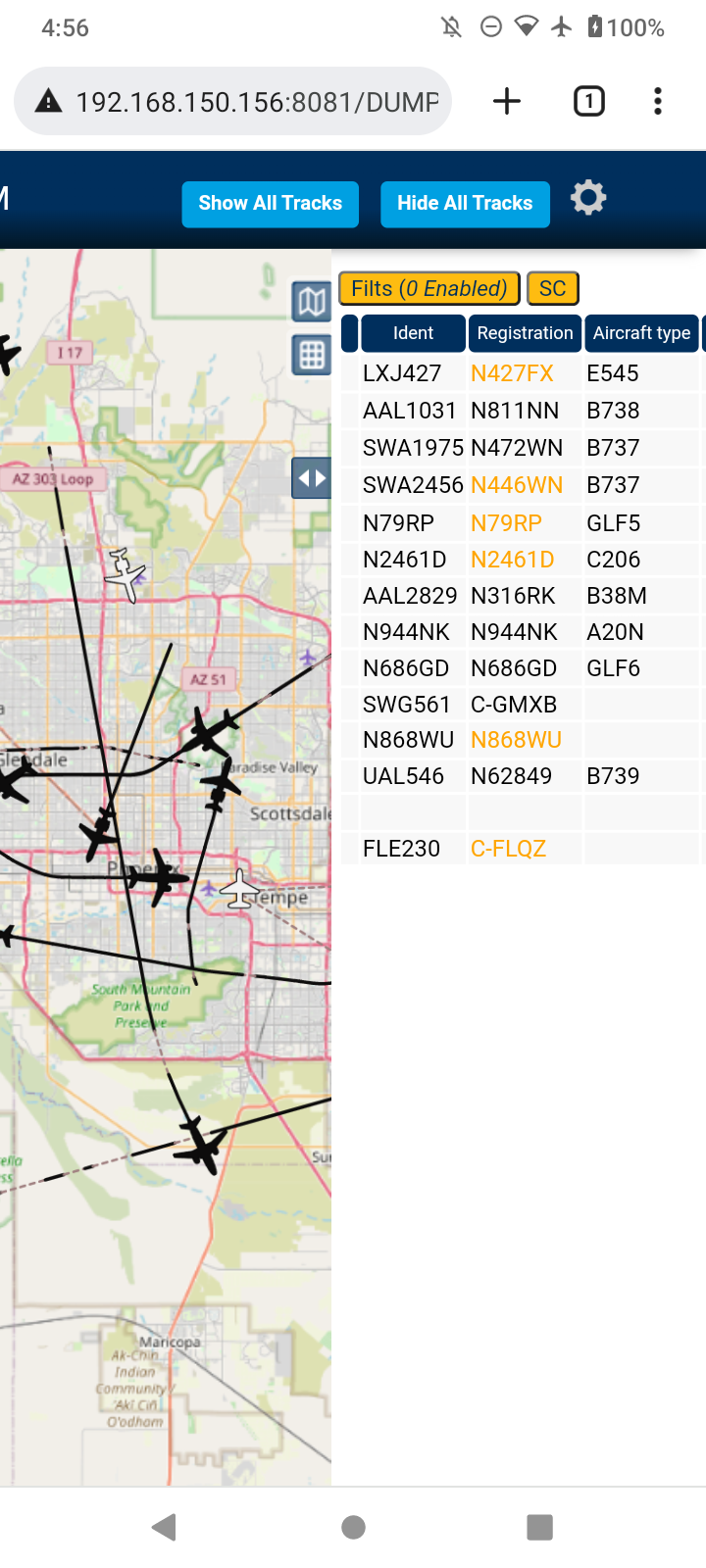Hide all aircraft tracks
The width and height of the screenshot is (706, 1568).
tap(465, 204)
